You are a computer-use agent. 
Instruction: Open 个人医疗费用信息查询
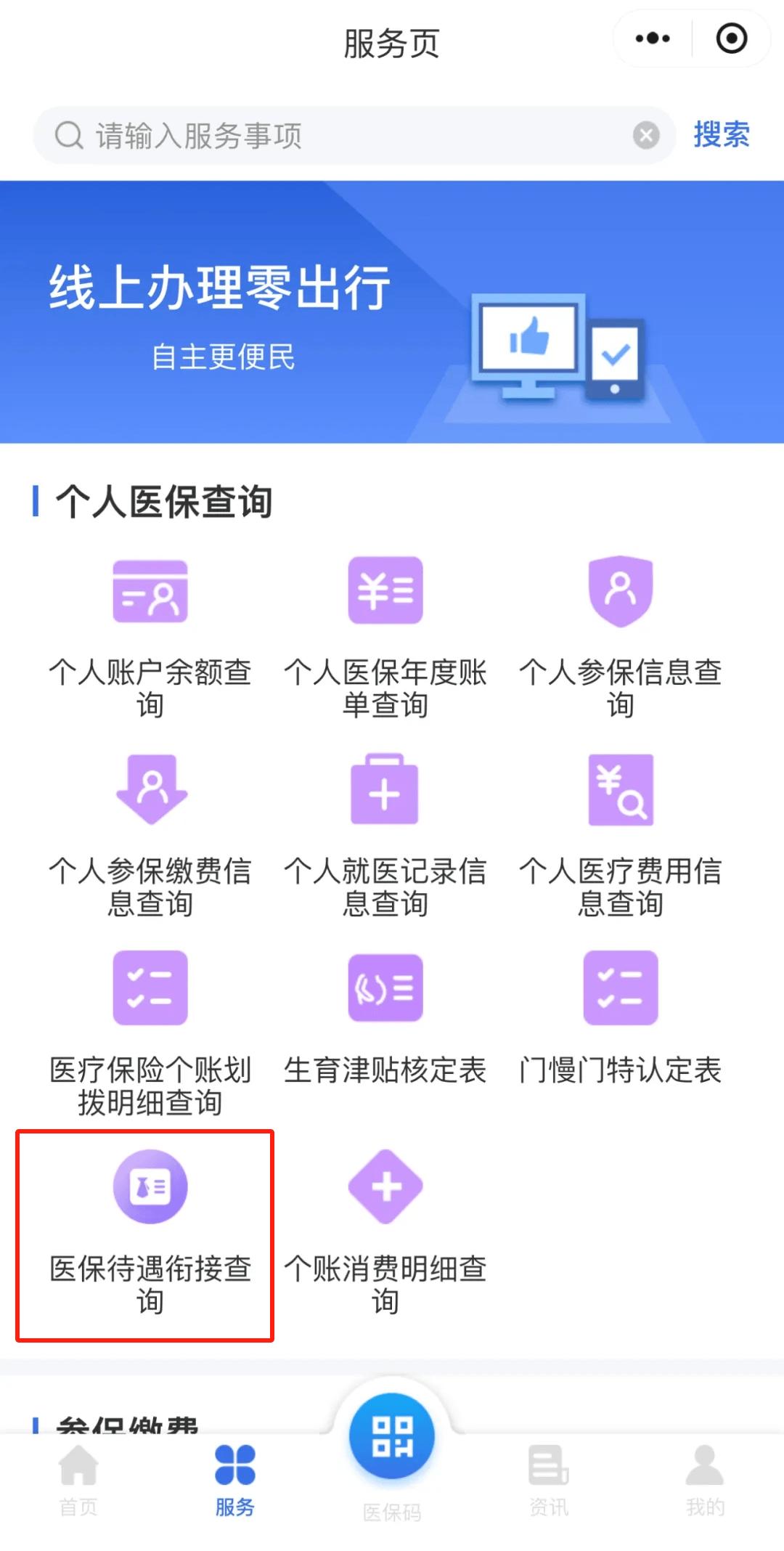pos(621,834)
